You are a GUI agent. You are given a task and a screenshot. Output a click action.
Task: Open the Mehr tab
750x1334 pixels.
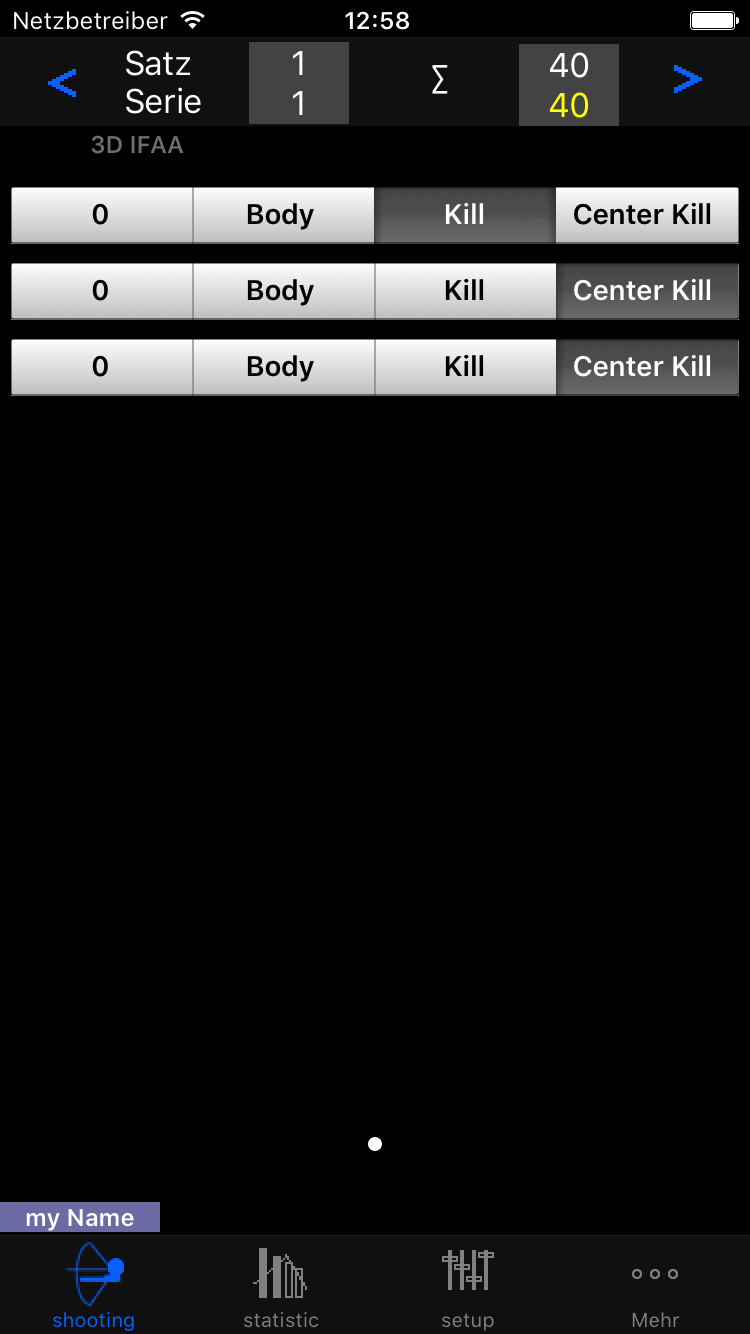[655, 1287]
